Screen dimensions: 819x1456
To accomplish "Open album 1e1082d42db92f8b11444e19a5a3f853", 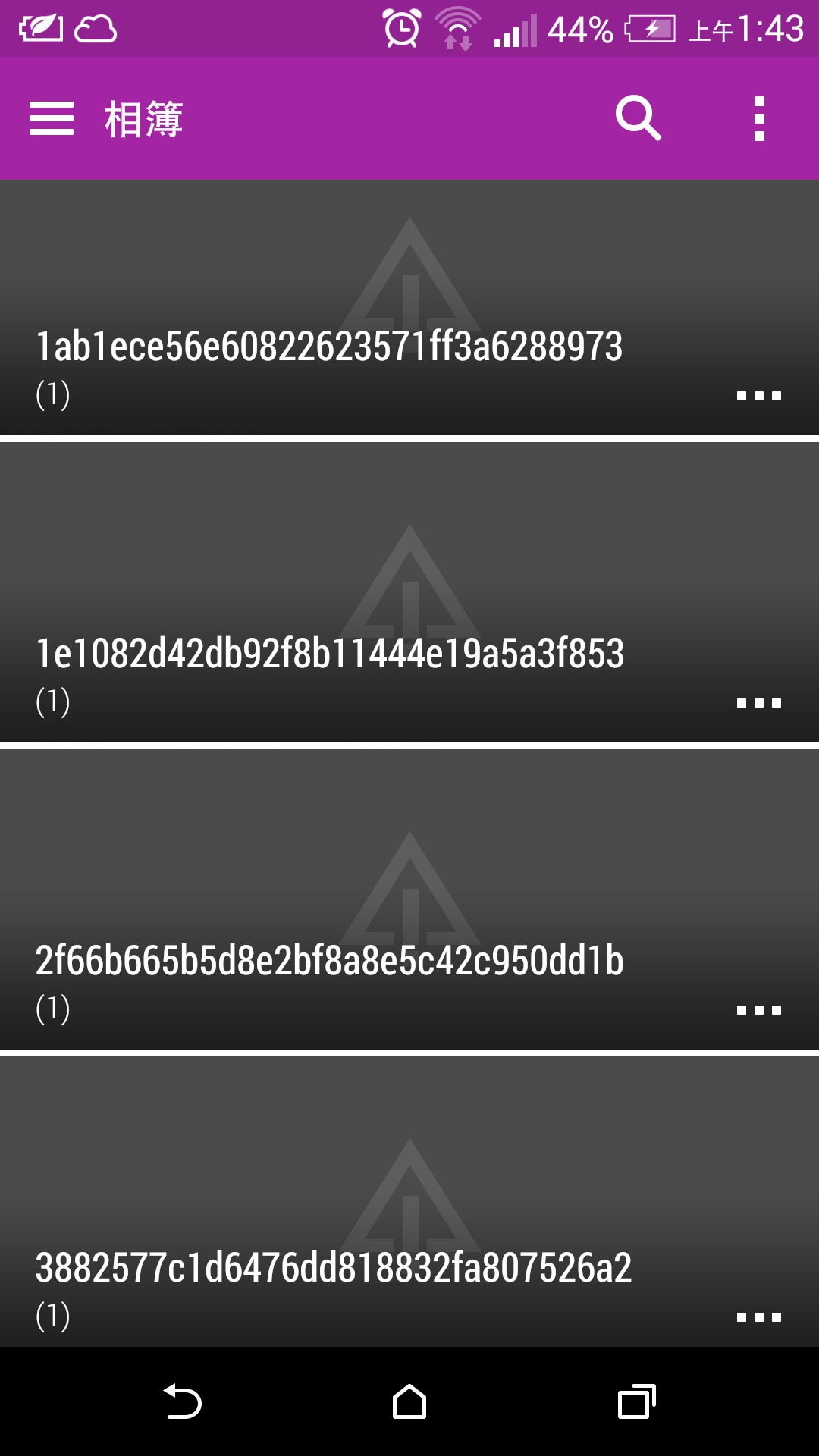I will point(409,592).
